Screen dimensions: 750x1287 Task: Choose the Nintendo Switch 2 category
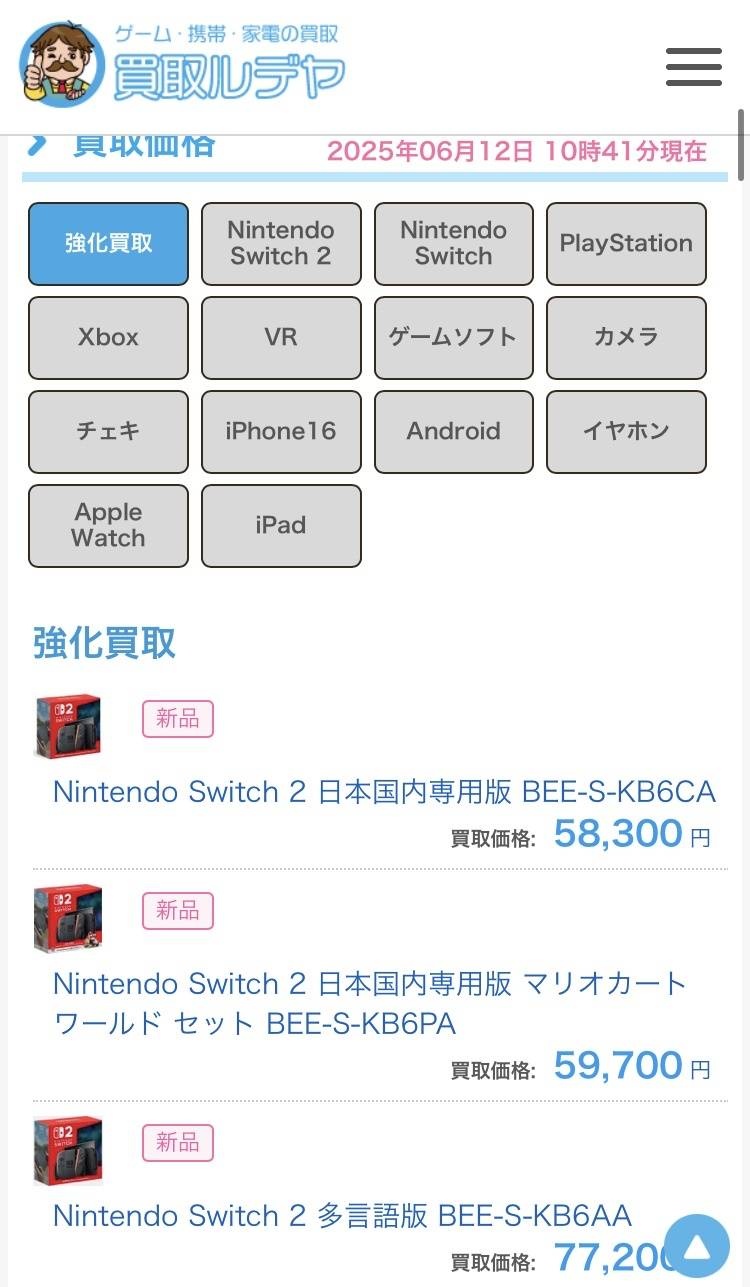click(x=281, y=244)
